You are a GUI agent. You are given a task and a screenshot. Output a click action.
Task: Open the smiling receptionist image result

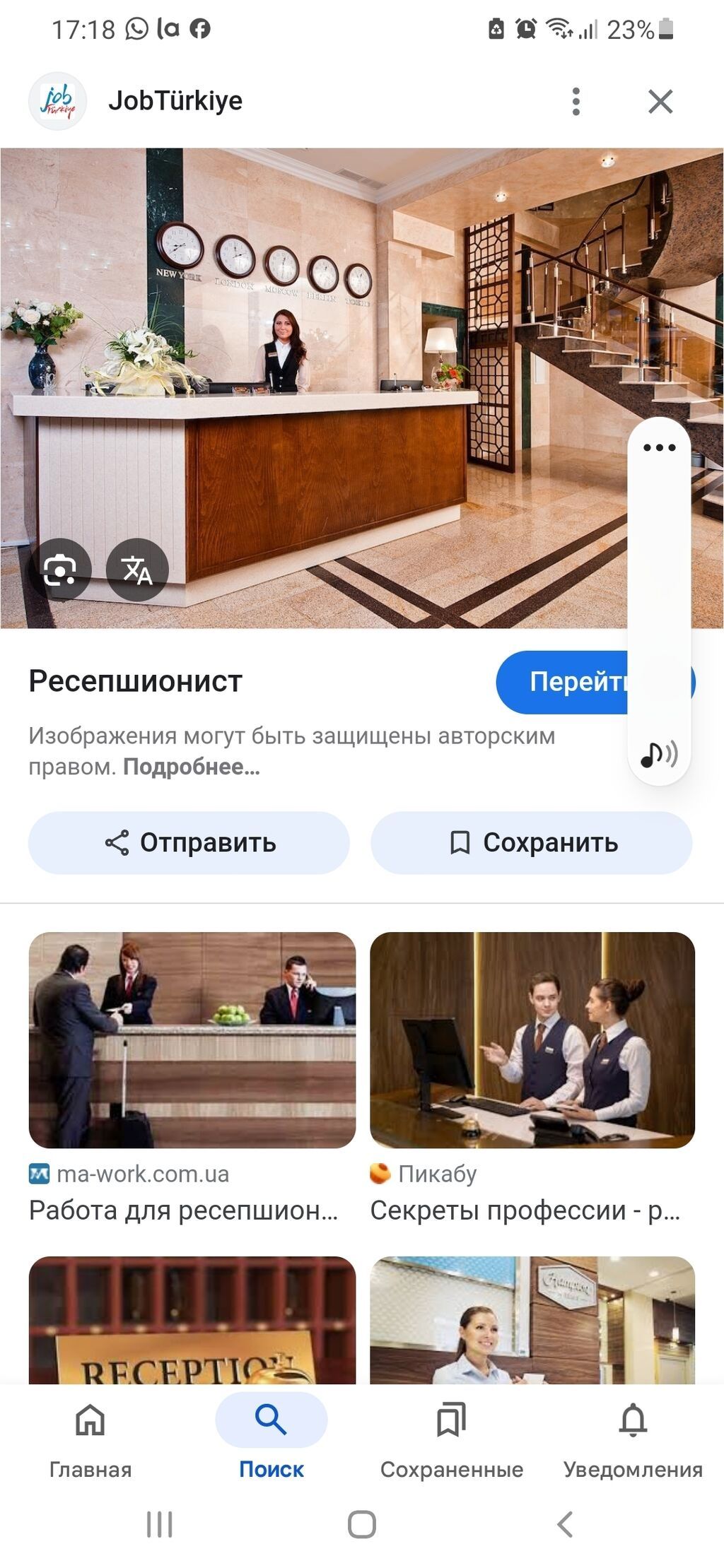click(532, 1320)
